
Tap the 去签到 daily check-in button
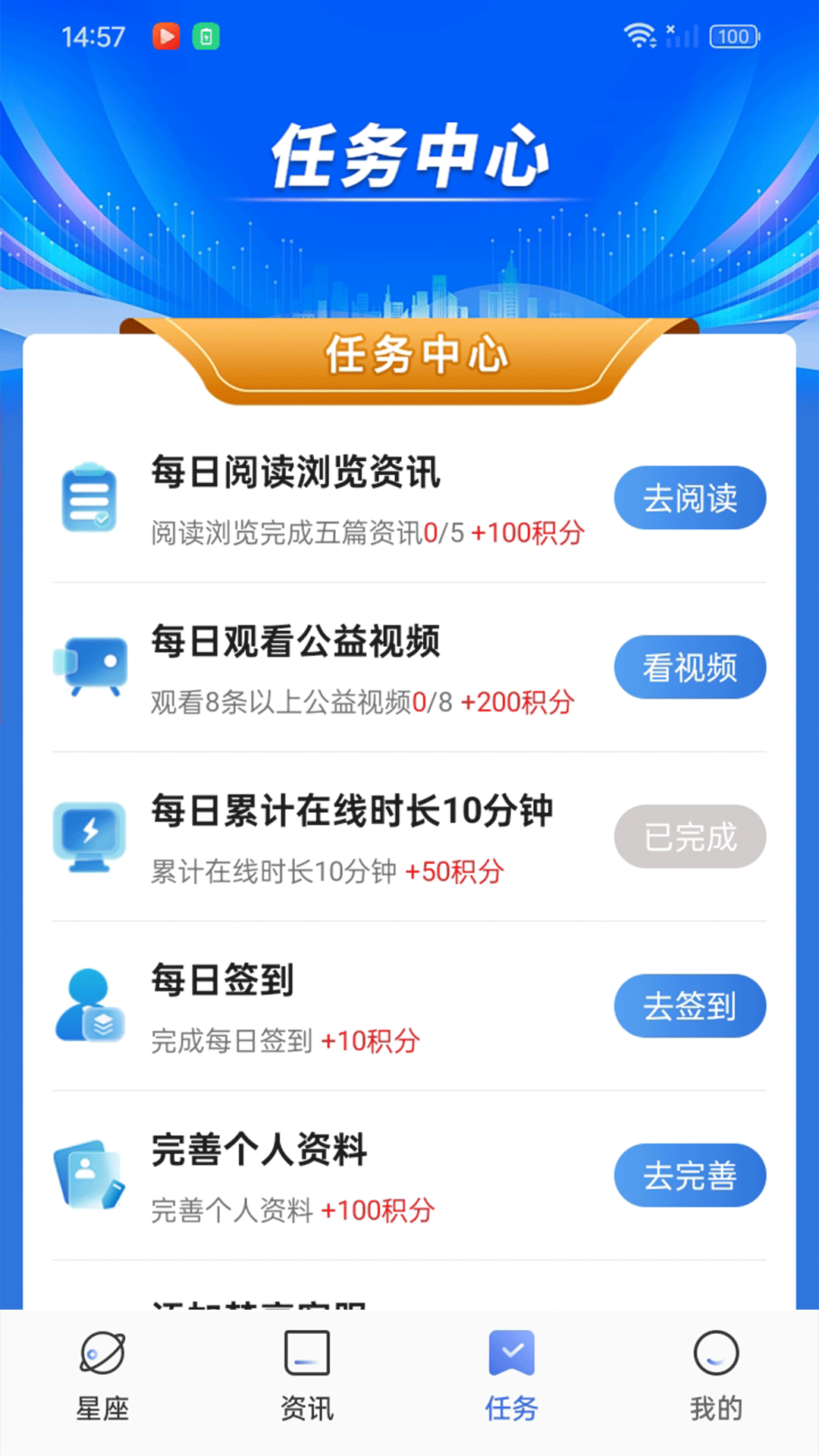(689, 1005)
